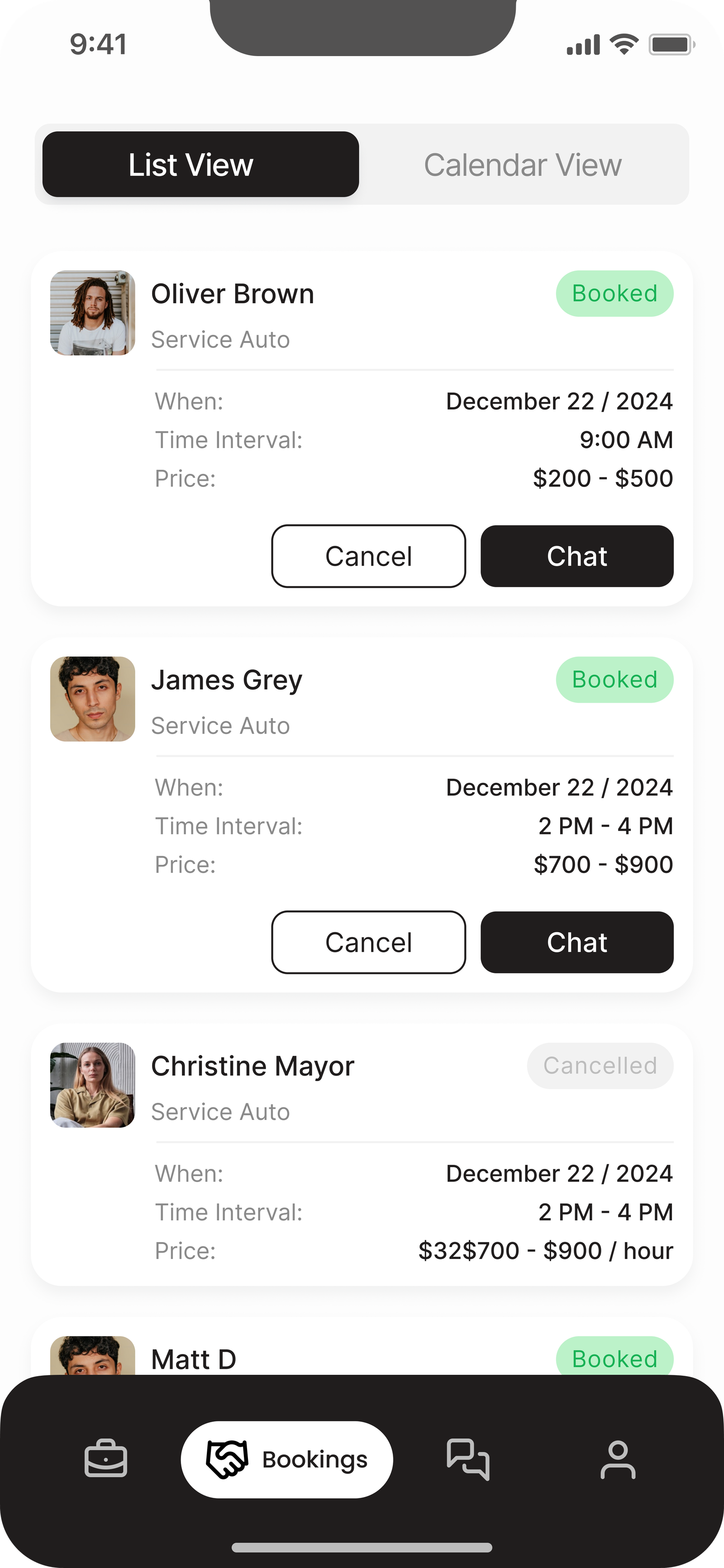This screenshot has height=1568, width=724.
Task: Tap the Bookings tab
Action: (x=287, y=1459)
